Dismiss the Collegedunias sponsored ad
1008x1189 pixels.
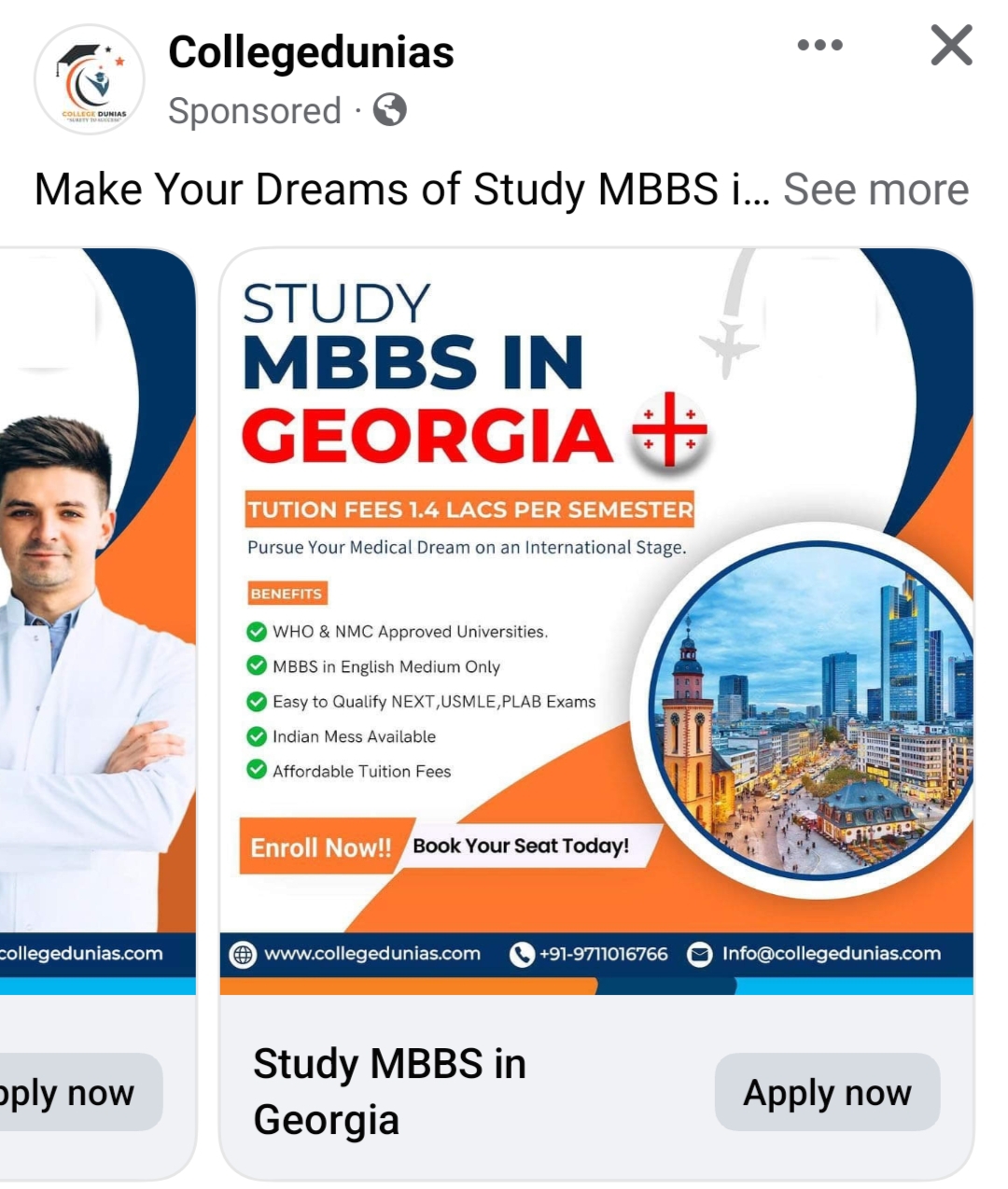coord(951,45)
